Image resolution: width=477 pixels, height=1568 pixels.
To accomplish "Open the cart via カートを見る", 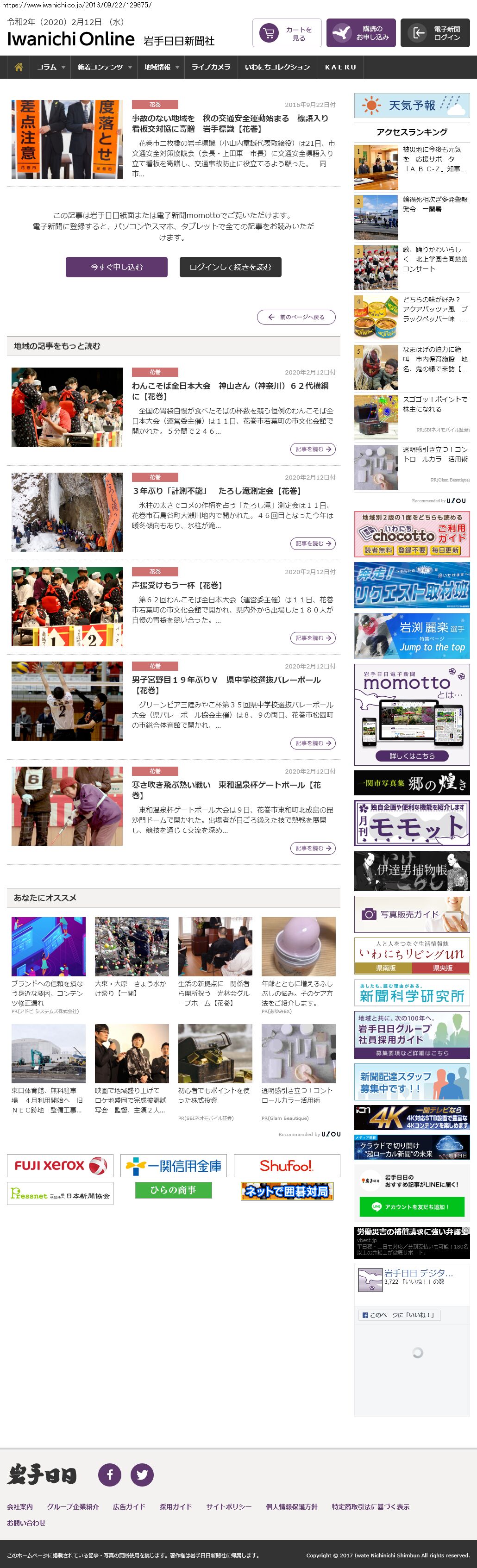I will pyautogui.click(x=287, y=33).
